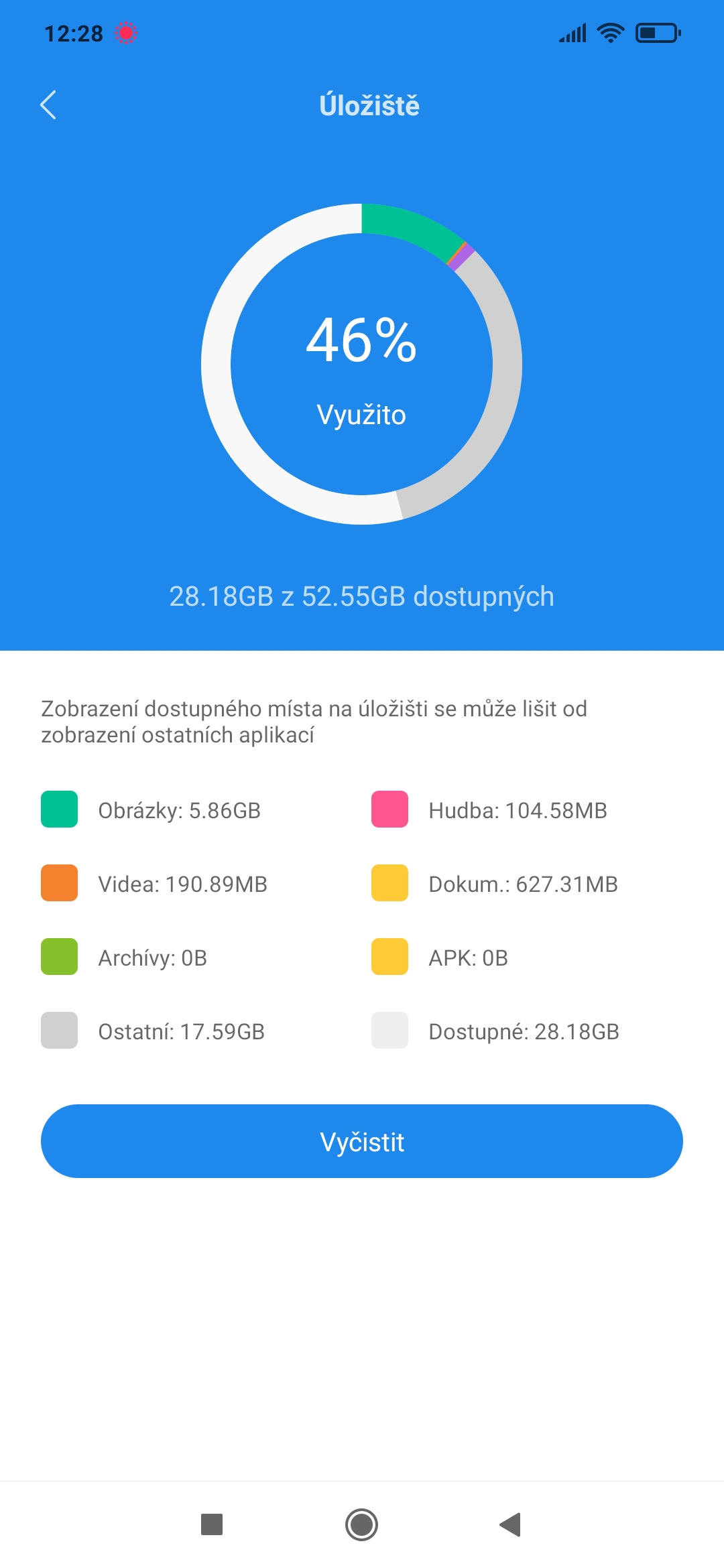This screenshot has height=1568, width=724.
Task: Tap the system back triangle
Action: tap(511, 1524)
